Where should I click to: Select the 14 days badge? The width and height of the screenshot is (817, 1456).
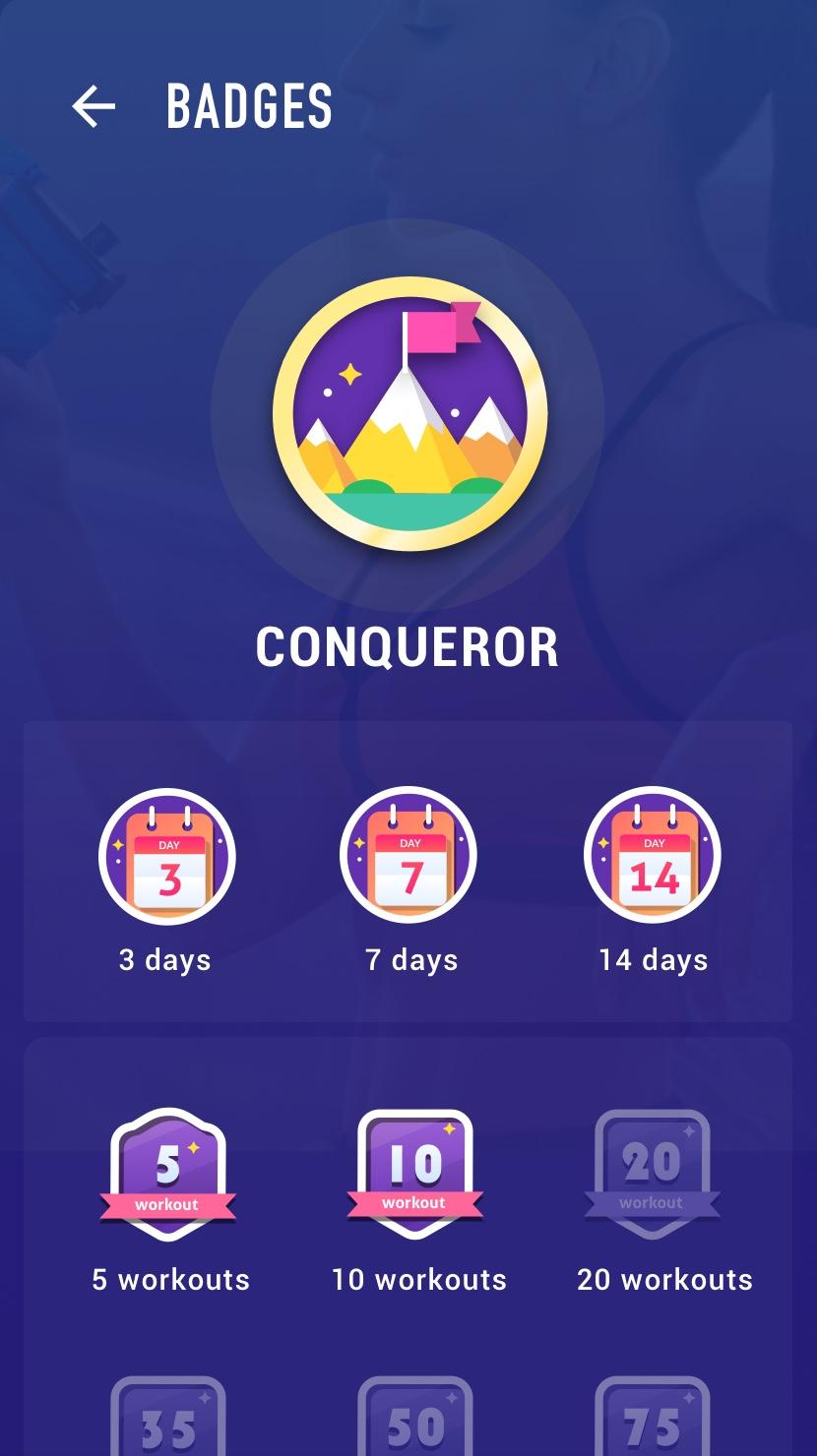[653, 856]
